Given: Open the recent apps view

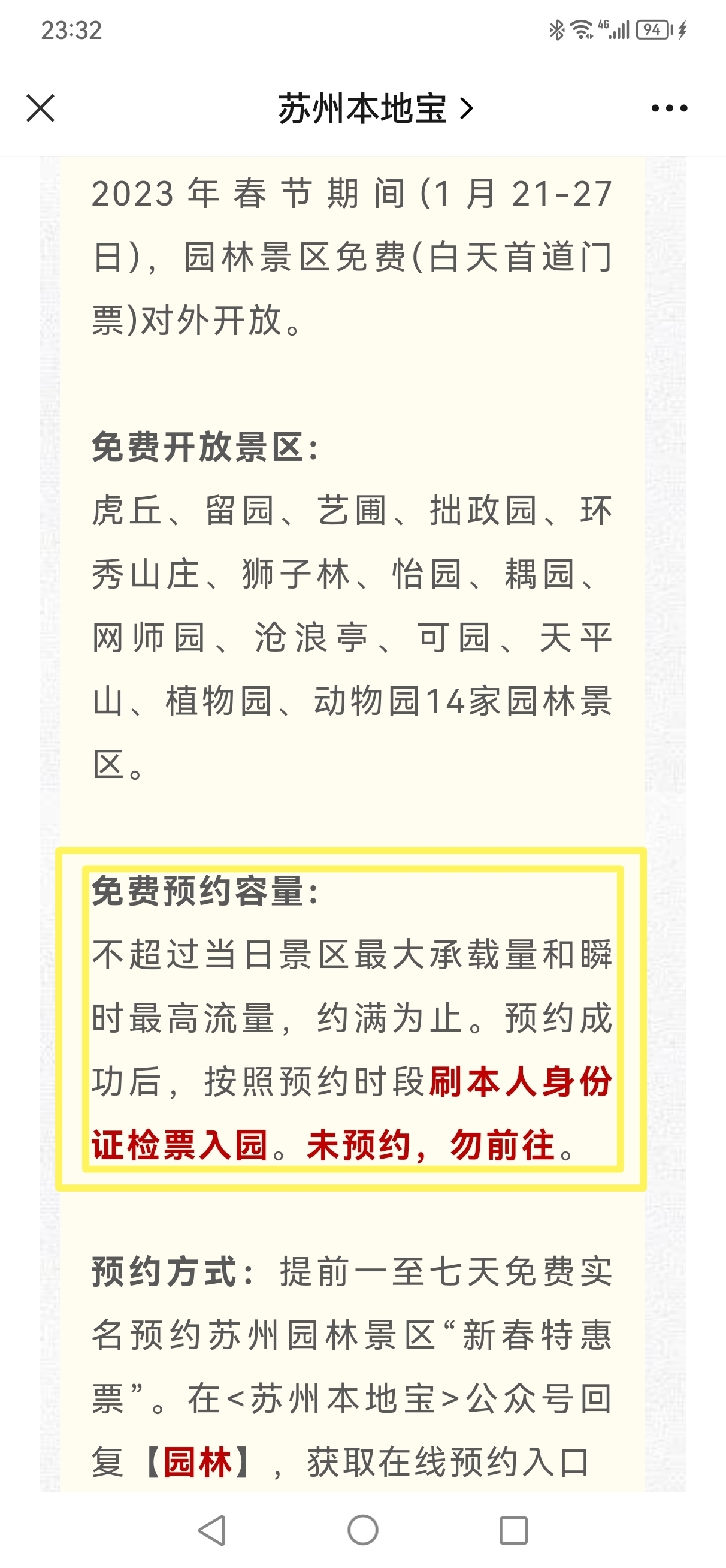Looking at the screenshot, I should [x=513, y=1529].
